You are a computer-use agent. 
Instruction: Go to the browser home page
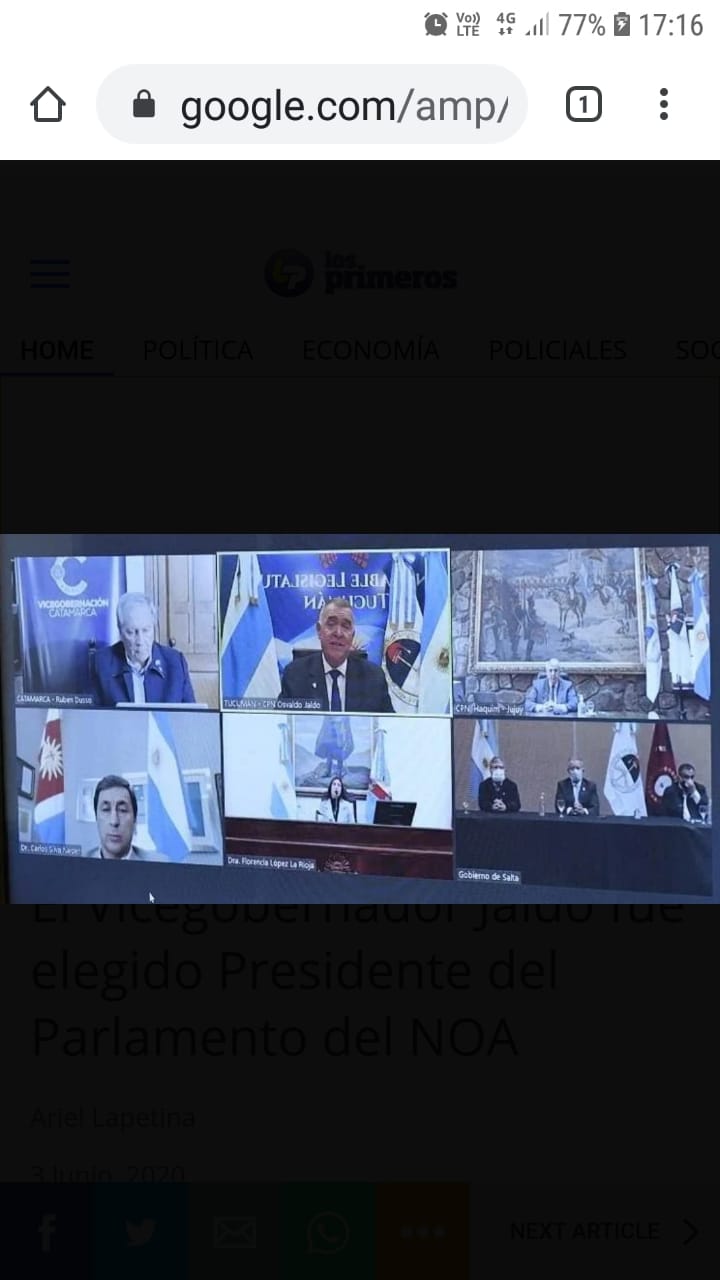click(x=48, y=105)
